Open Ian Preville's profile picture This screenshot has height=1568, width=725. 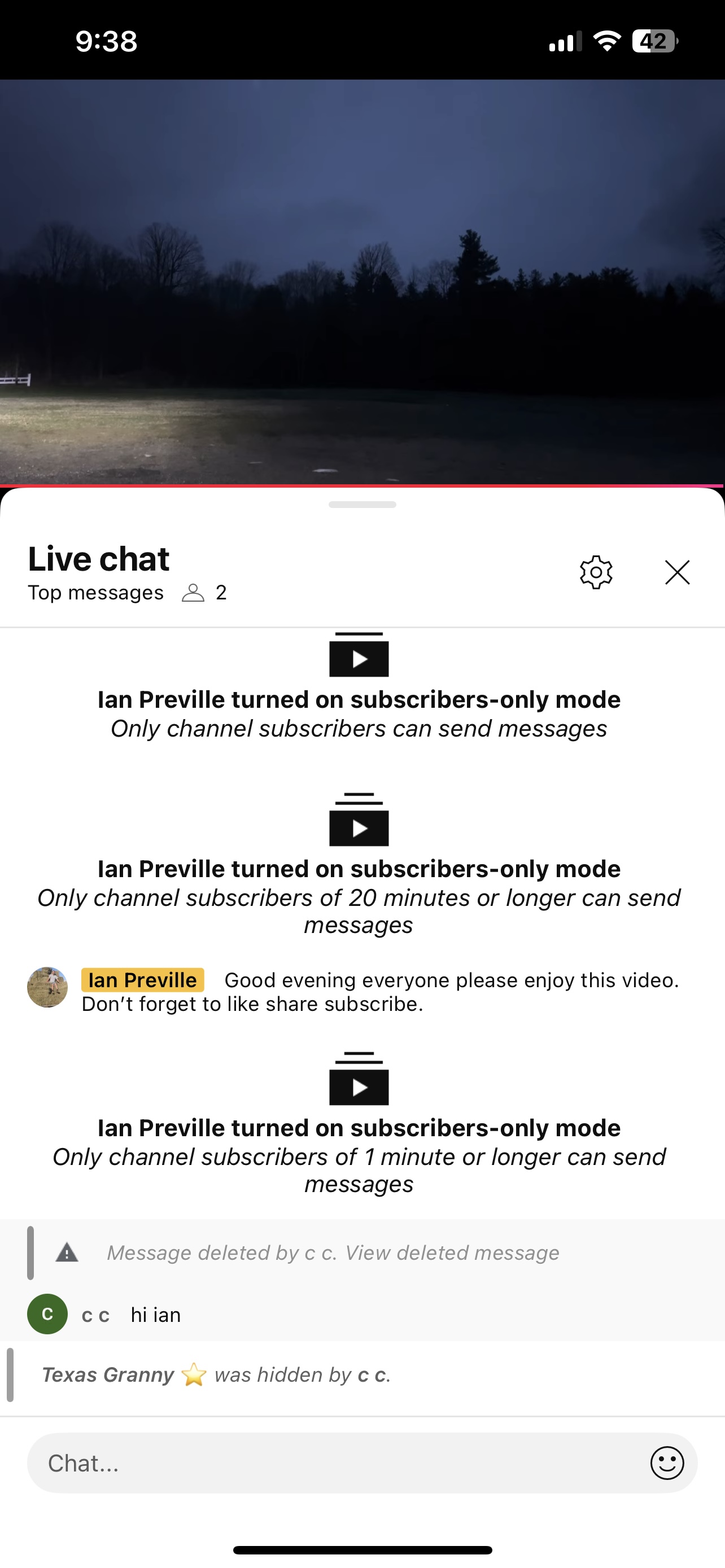pos(47,987)
